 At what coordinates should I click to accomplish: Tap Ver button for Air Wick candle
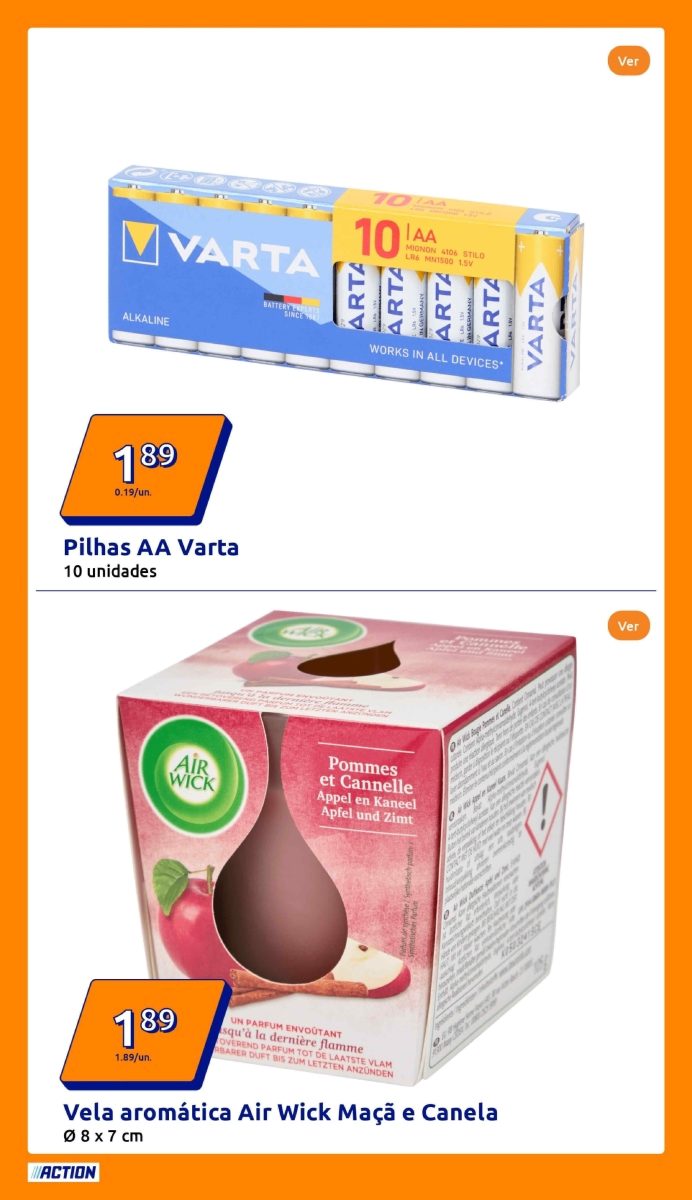click(x=628, y=626)
